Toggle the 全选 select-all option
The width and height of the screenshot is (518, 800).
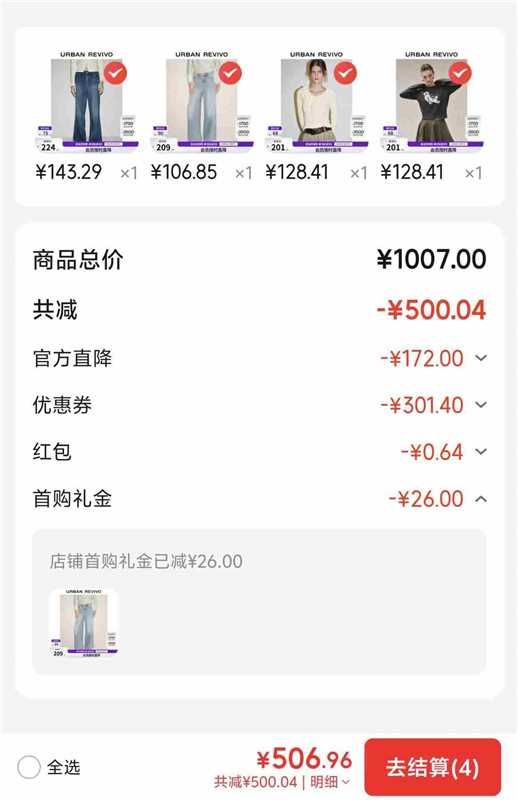click(29, 767)
